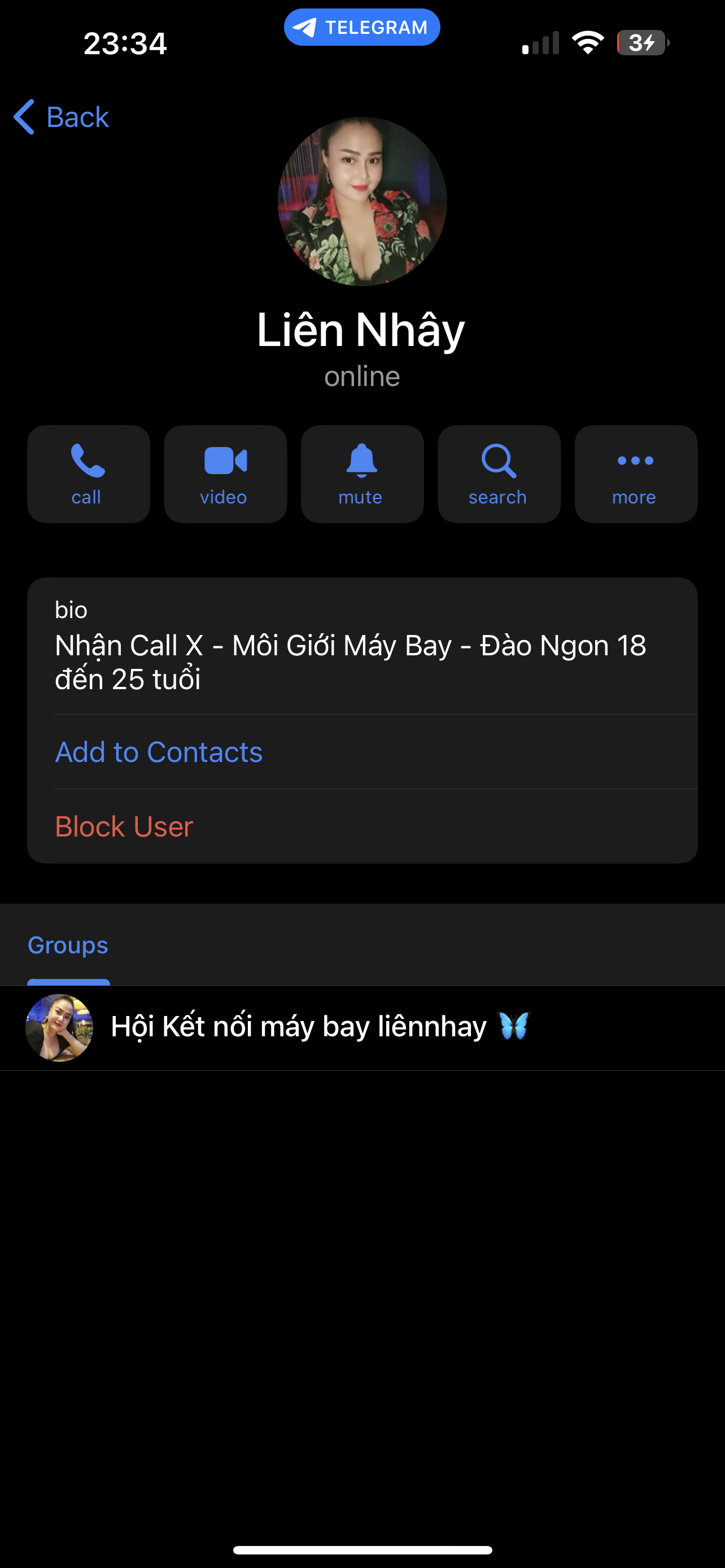Viewport: 725px width, 1568px height.
Task: Block this user
Action: [x=124, y=826]
